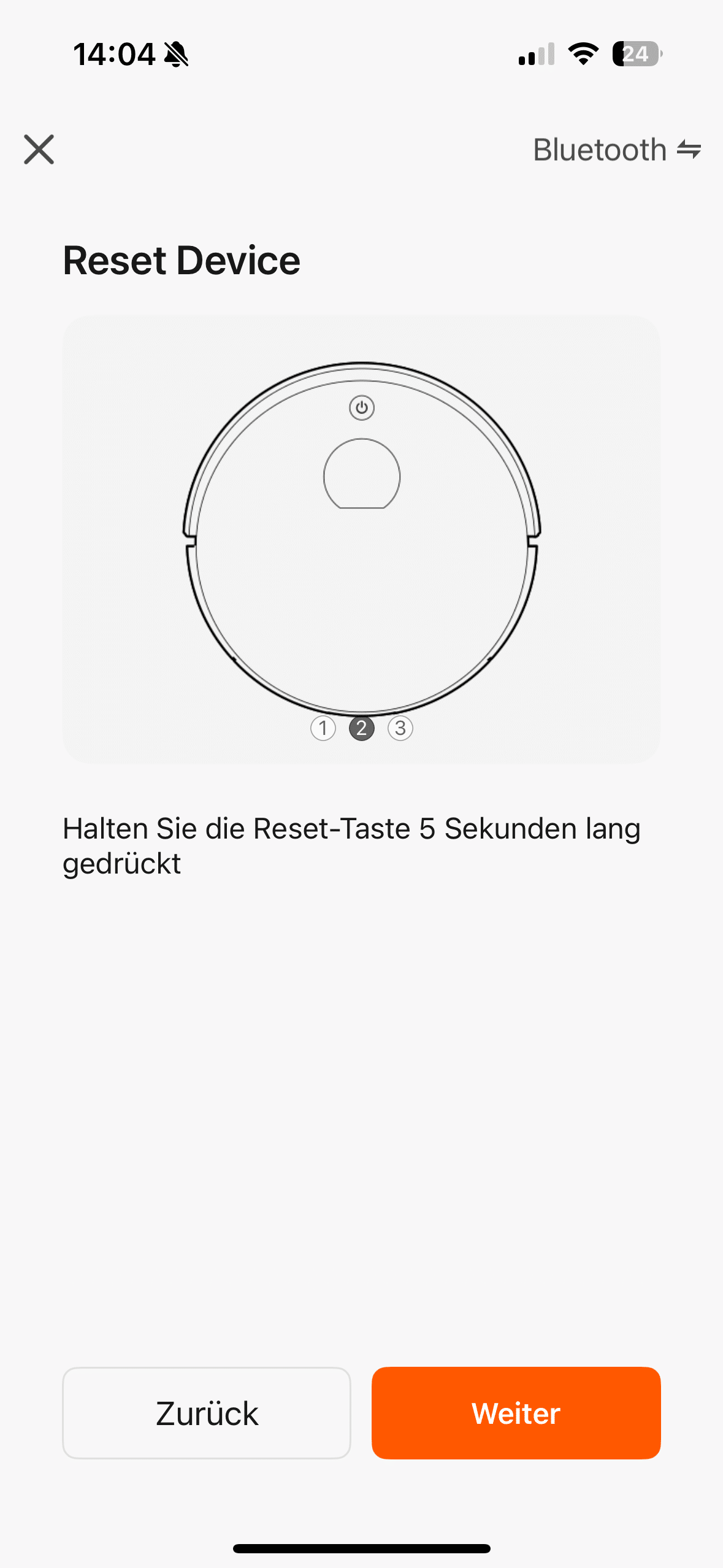Go back with the Zurück button
The width and height of the screenshot is (723, 1568).
click(207, 1413)
